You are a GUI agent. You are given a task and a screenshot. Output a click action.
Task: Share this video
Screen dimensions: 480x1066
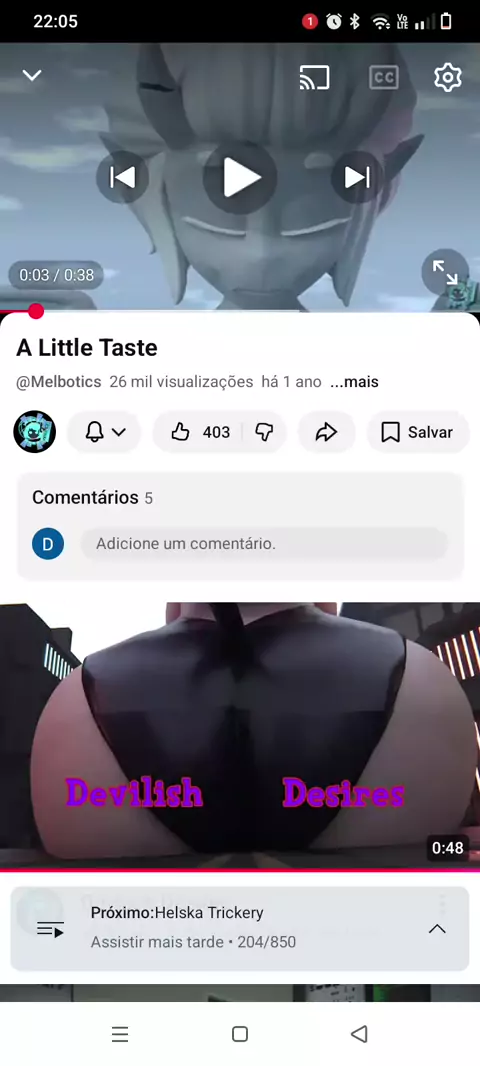tap(326, 432)
